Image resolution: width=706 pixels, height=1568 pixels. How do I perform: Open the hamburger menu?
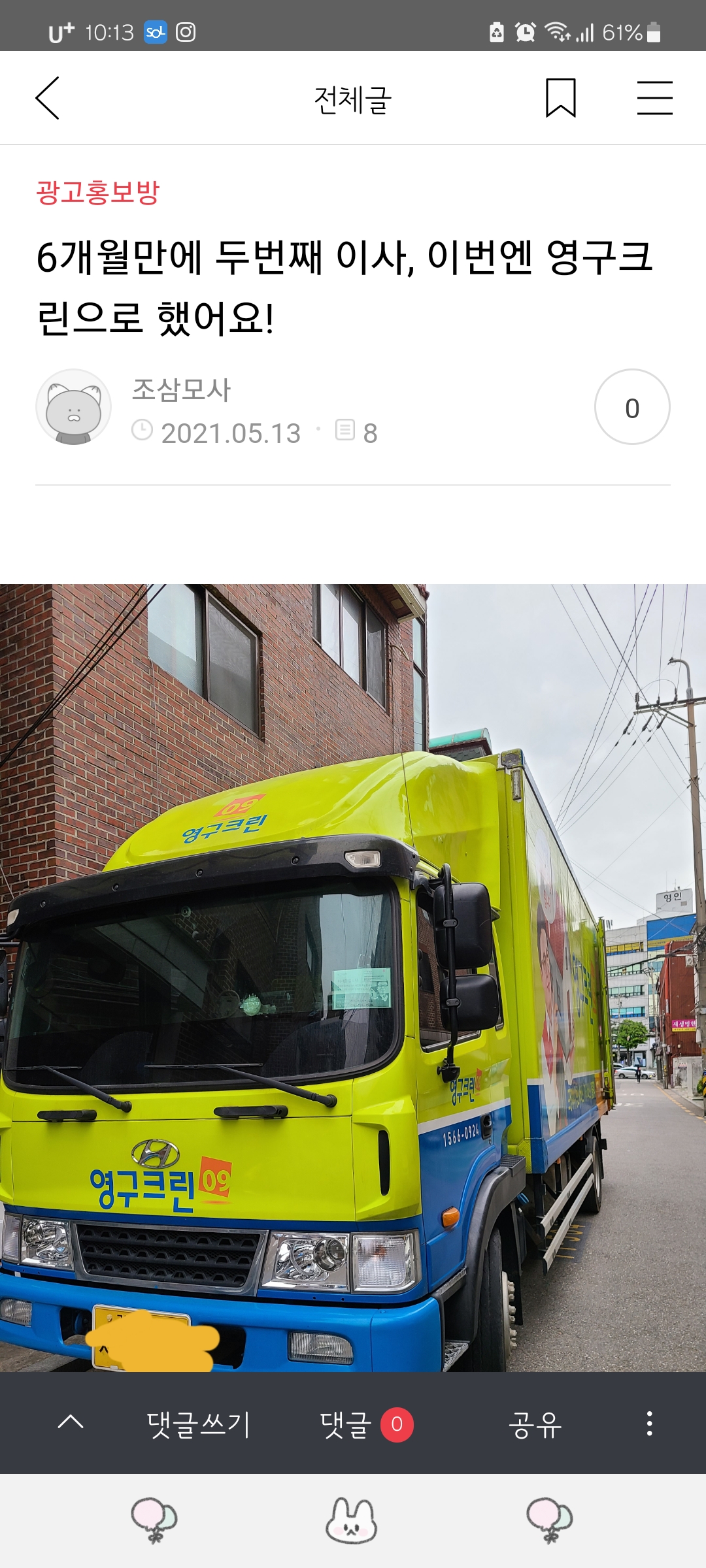point(655,98)
